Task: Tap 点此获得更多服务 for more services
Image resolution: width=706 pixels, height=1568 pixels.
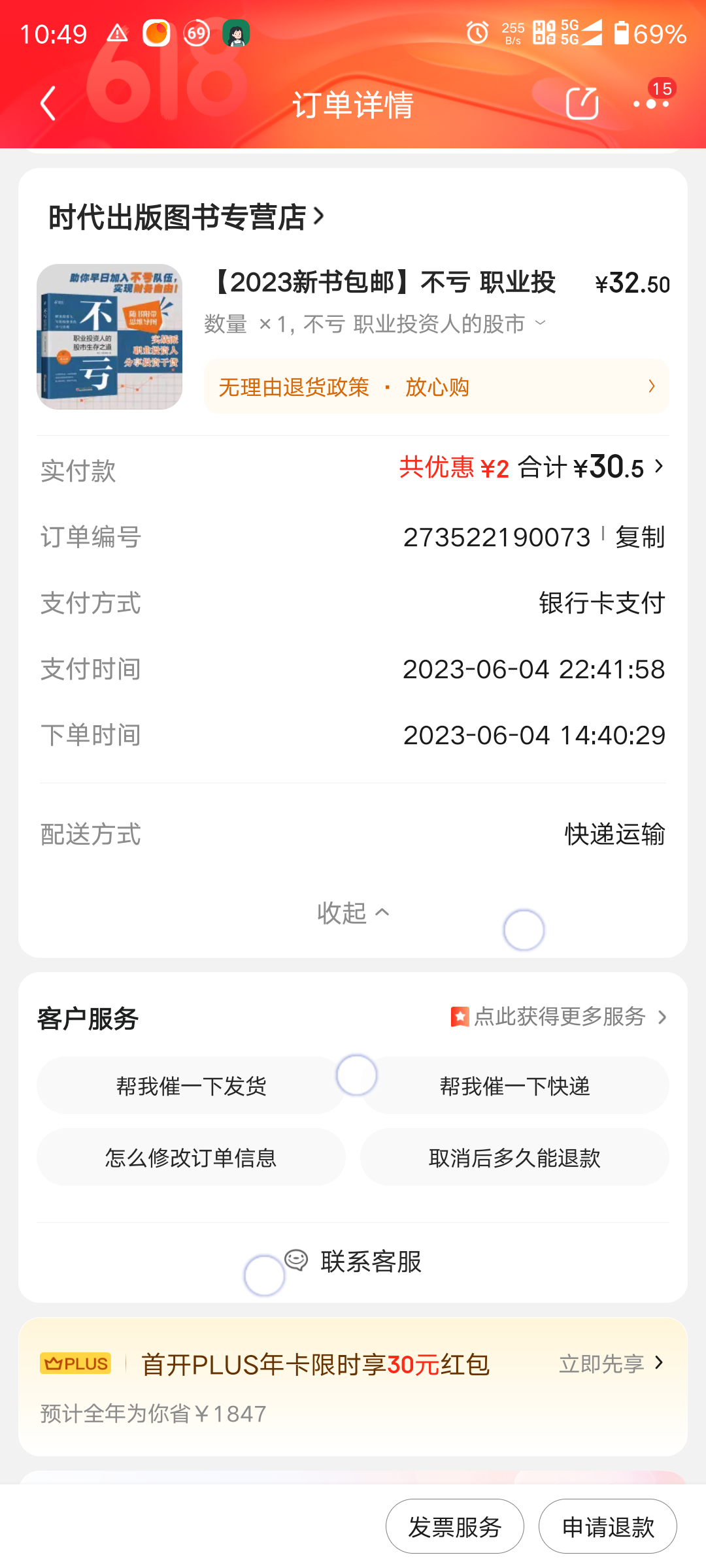Action: (x=560, y=1017)
